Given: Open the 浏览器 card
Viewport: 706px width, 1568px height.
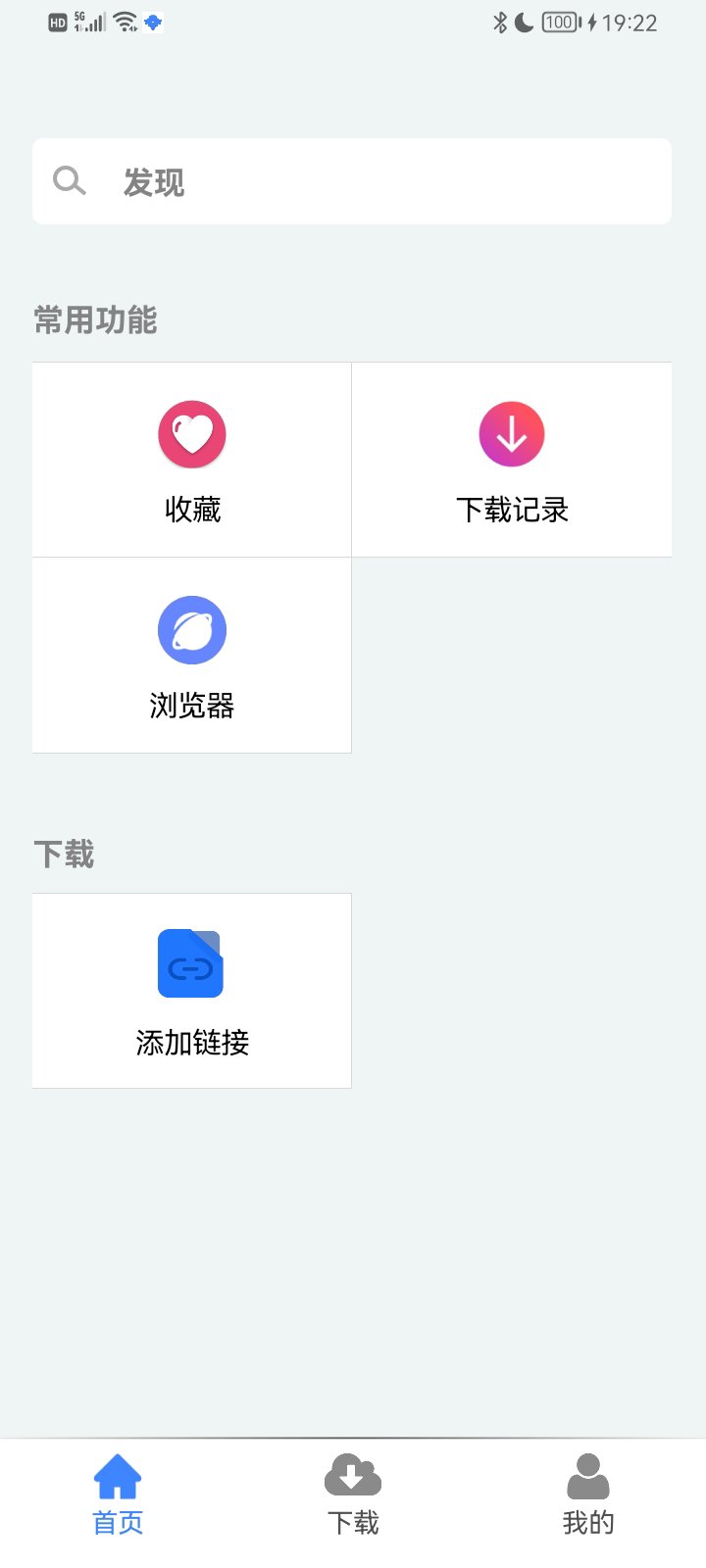Looking at the screenshot, I should (x=191, y=655).
